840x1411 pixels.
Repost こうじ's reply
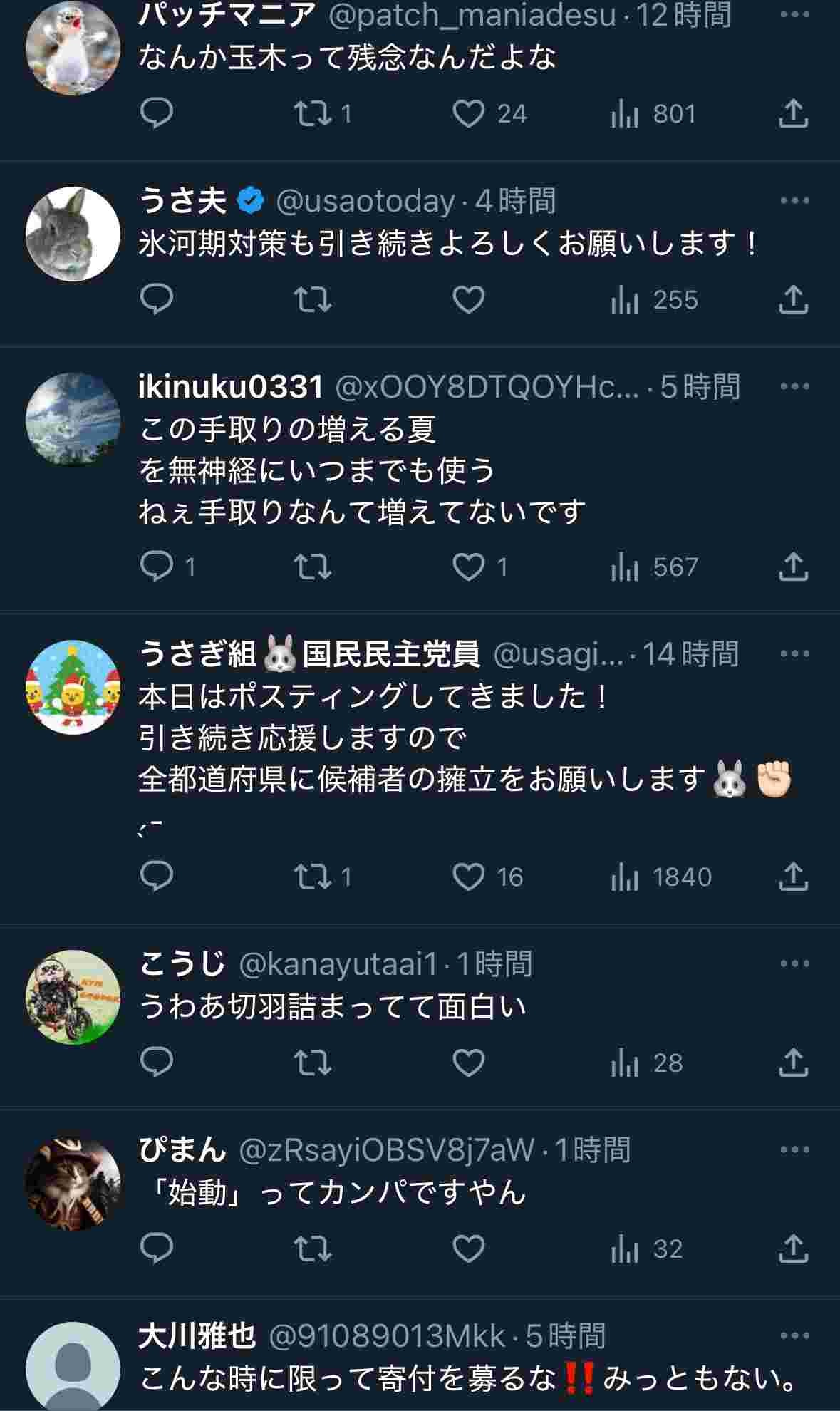313,1063
